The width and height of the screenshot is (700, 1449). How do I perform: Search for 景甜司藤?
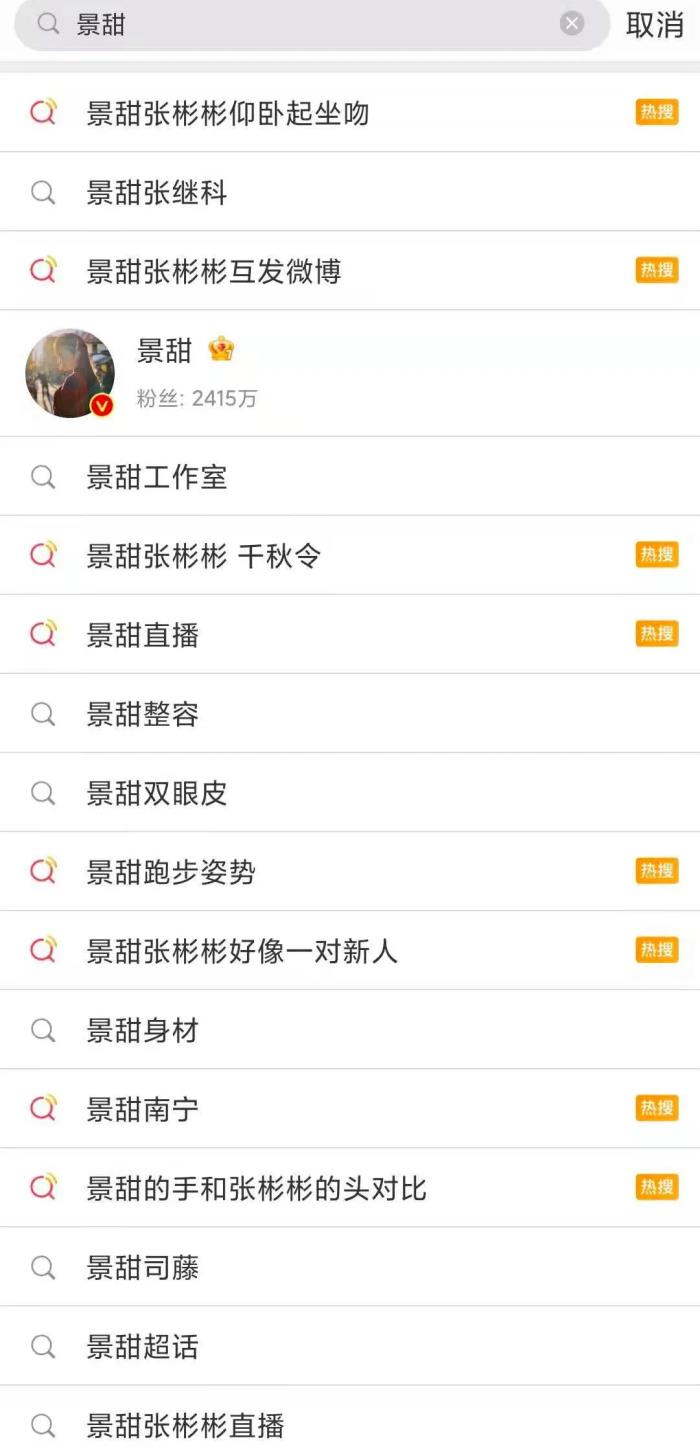point(143,1267)
